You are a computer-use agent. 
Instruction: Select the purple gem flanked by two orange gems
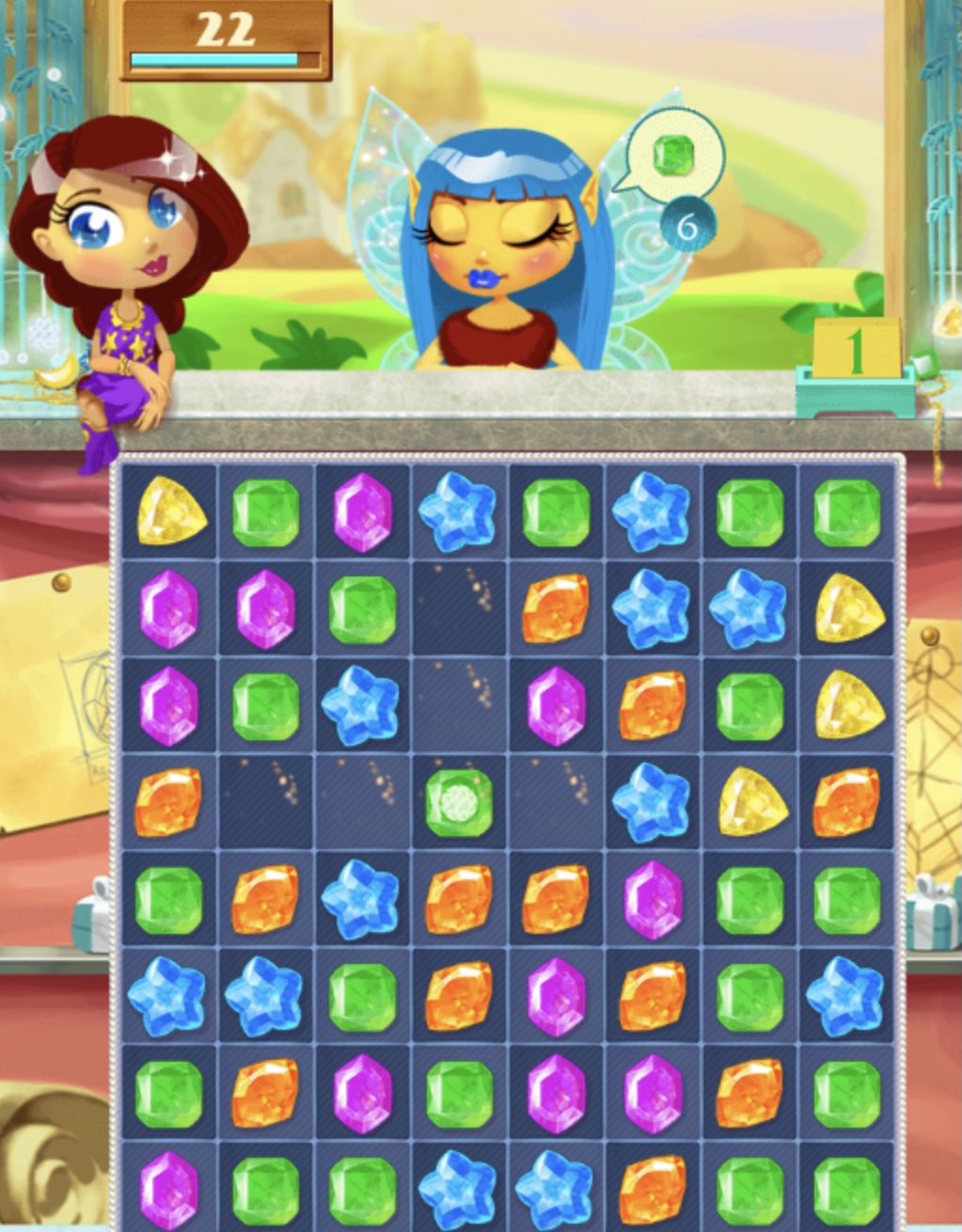click(556, 995)
